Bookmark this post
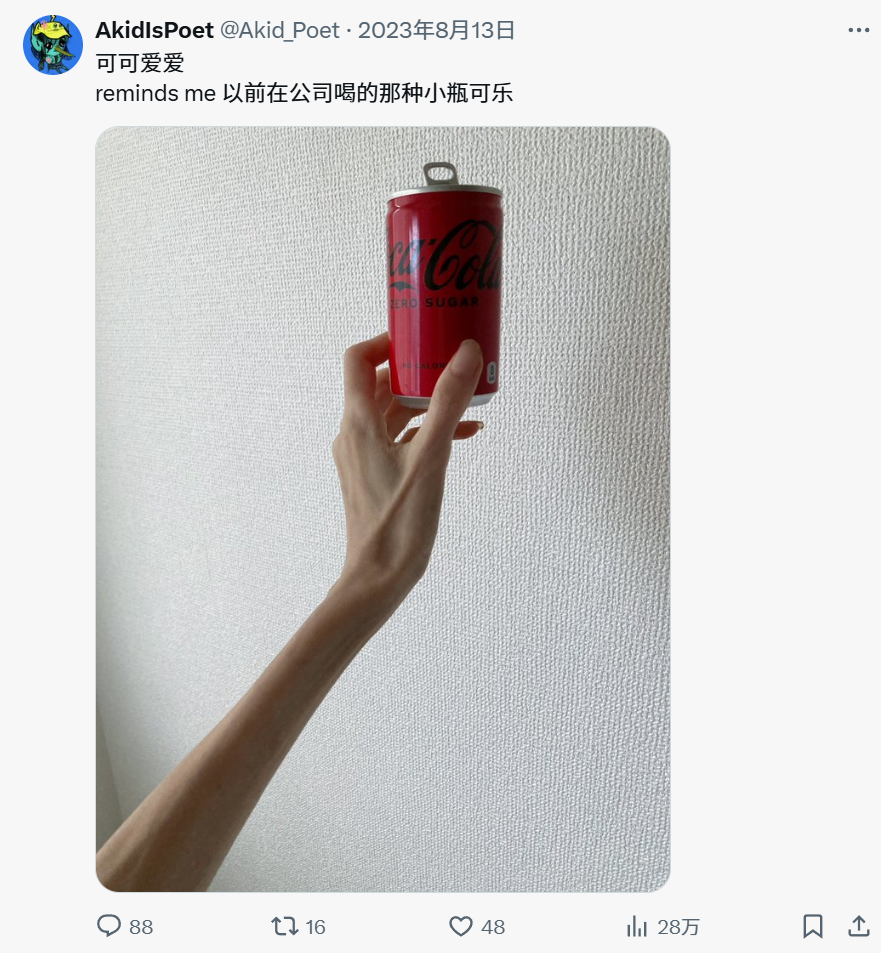The image size is (881, 953). [x=813, y=927]
